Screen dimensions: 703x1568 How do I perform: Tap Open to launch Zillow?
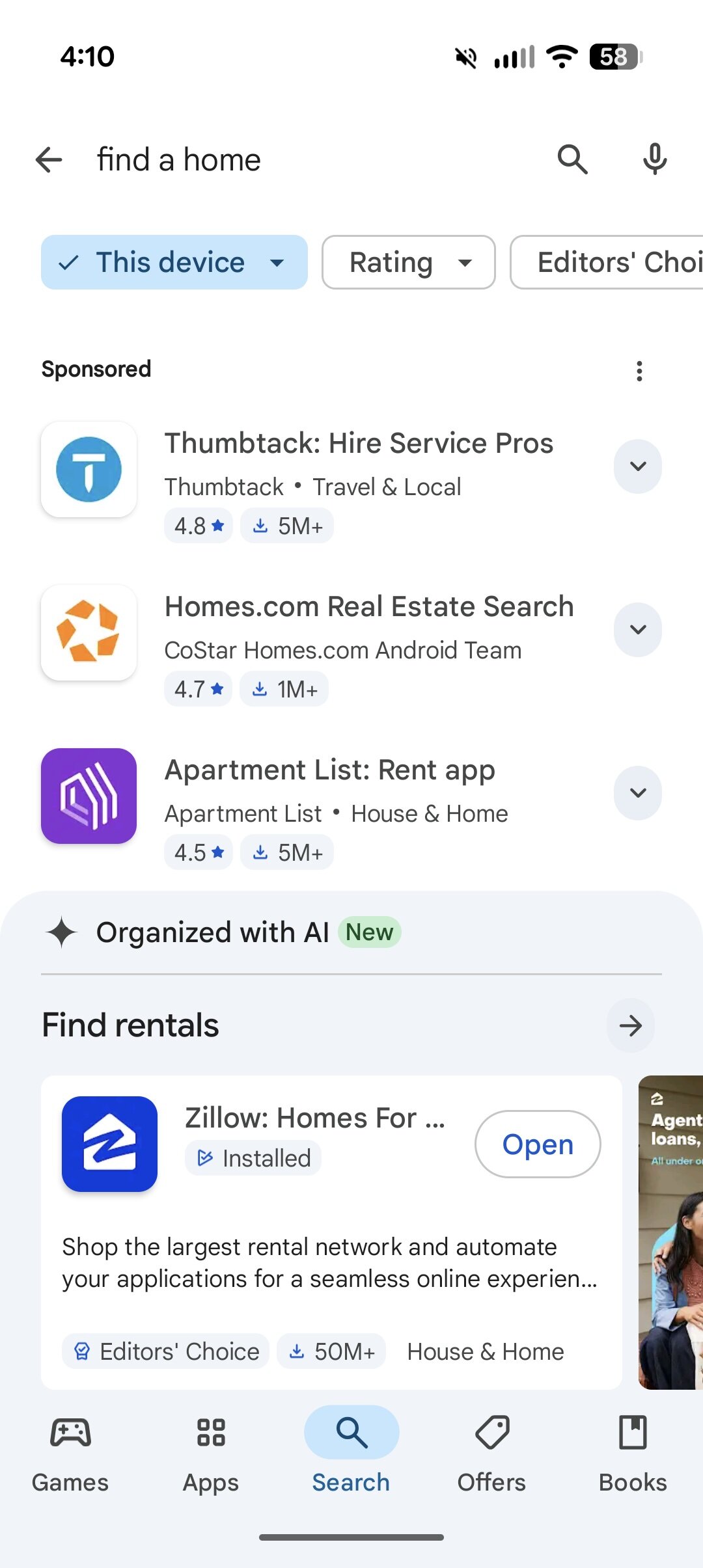click(x=537, y=1144)
